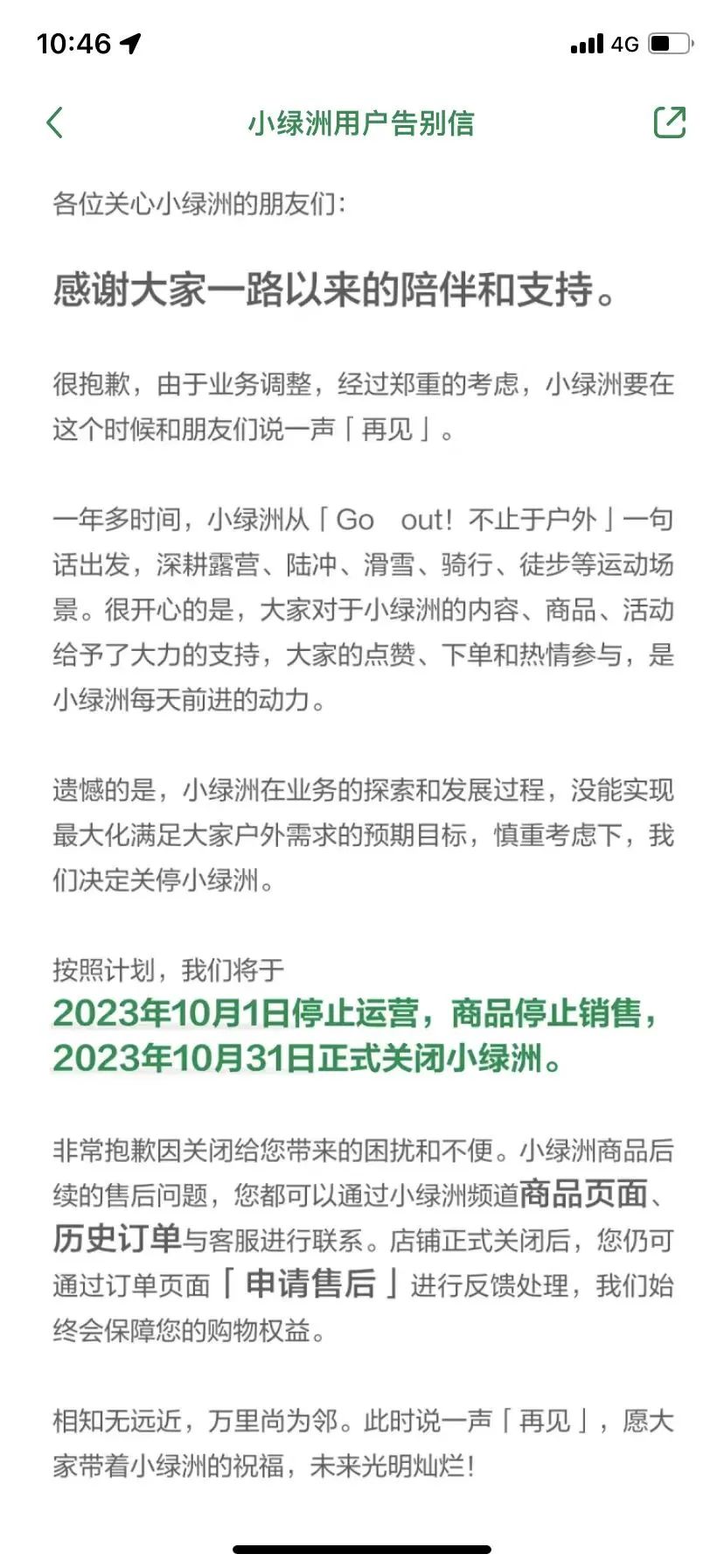Select the 「Go out! 不止于户外」 slogan text

[463, 519]
